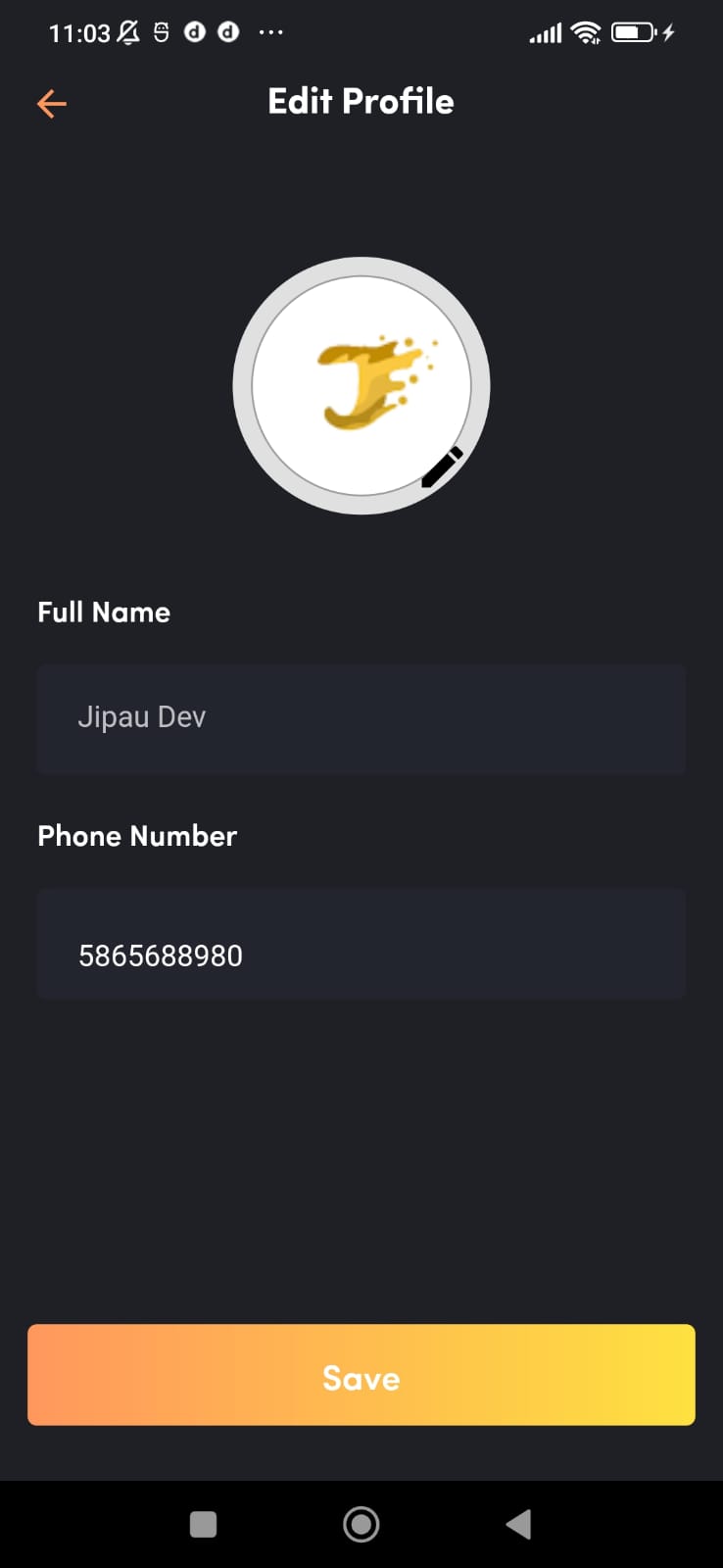This screenshot has height=1568, width=723.
Task: Tap the system home button
Action: pyautogui.click(x=361, y=1524)
